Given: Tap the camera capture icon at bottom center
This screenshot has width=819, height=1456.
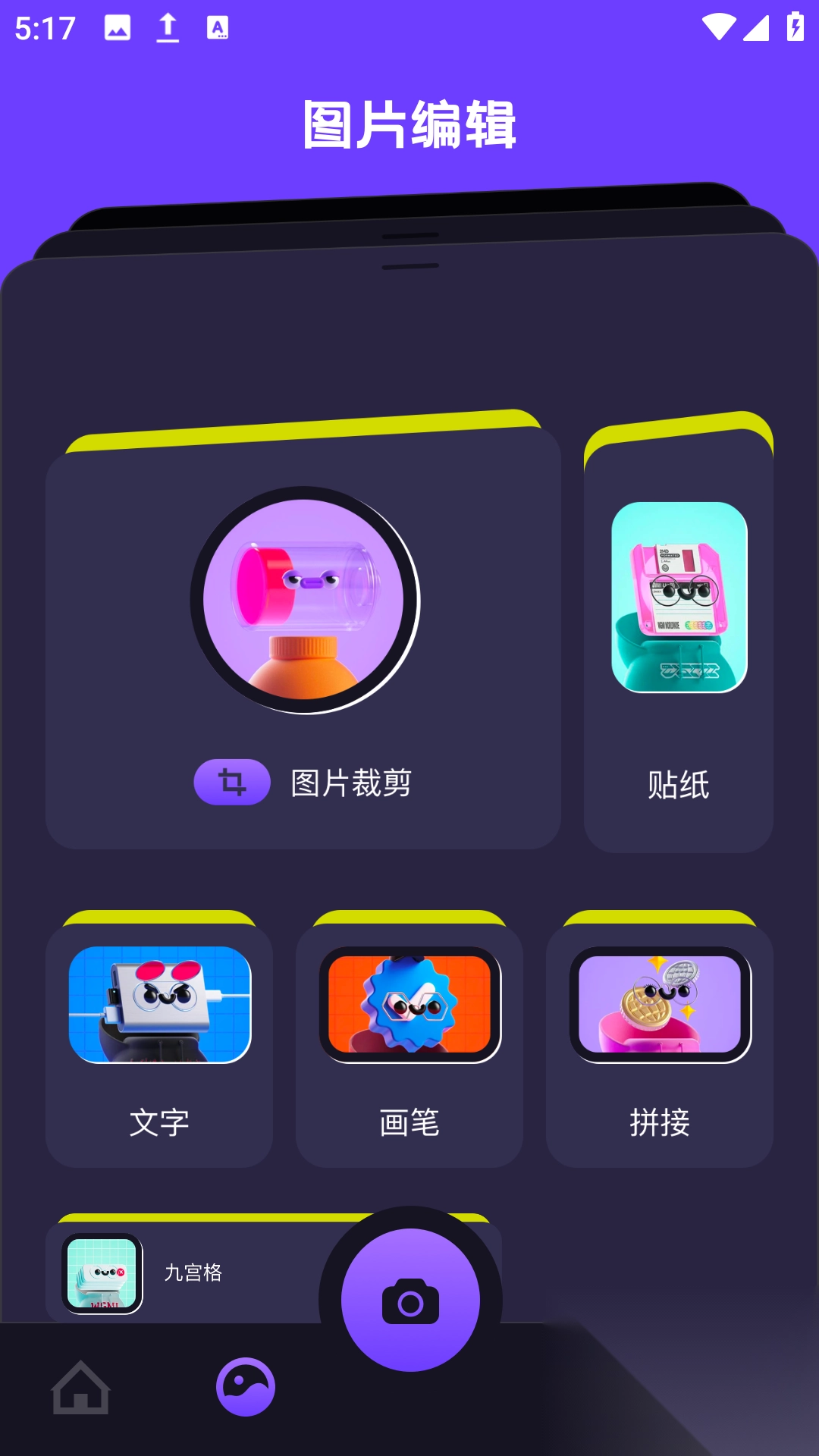Looking at the screenshot, I should click(409, 1299).
